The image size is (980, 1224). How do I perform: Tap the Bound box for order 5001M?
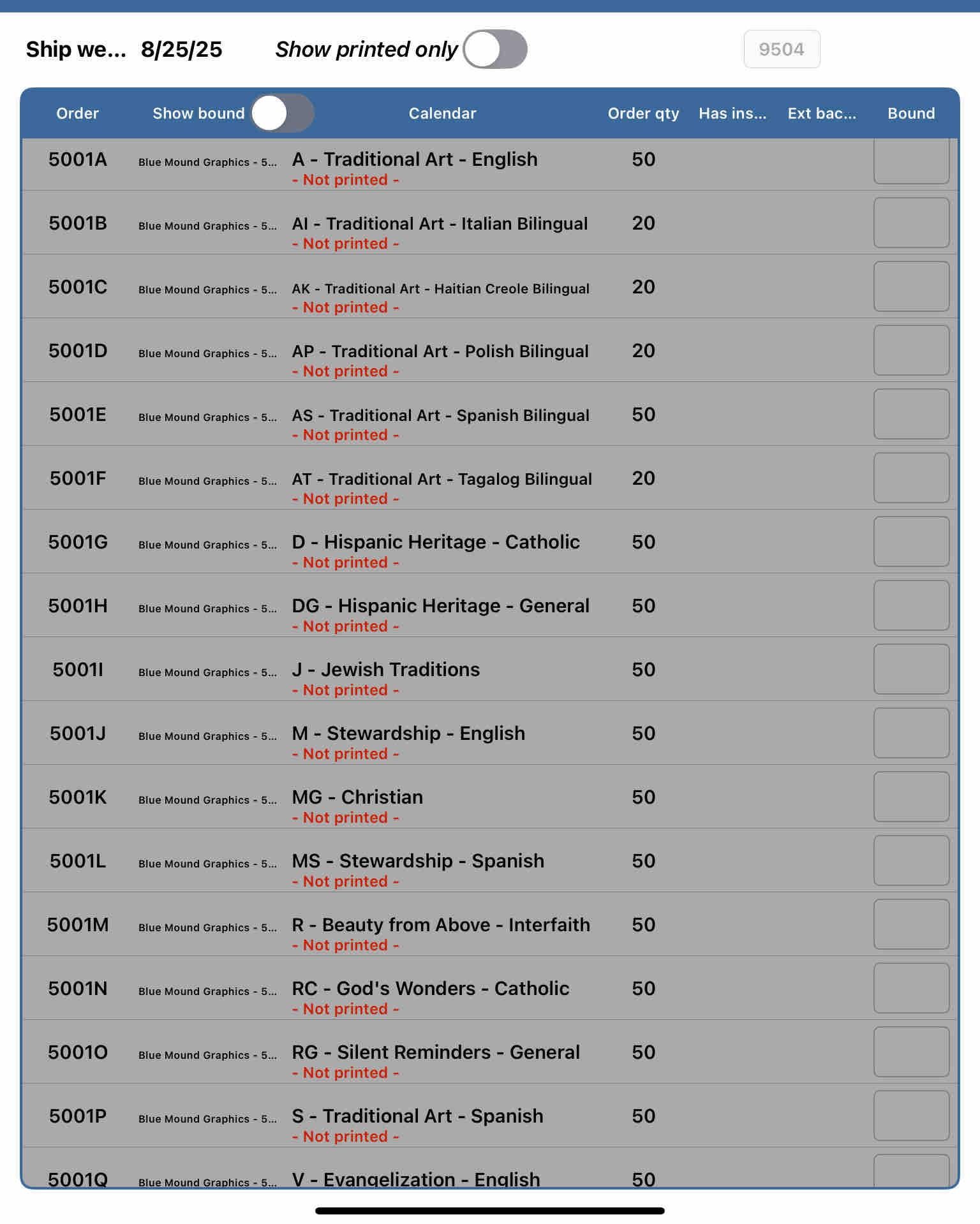tap(910, 924)
